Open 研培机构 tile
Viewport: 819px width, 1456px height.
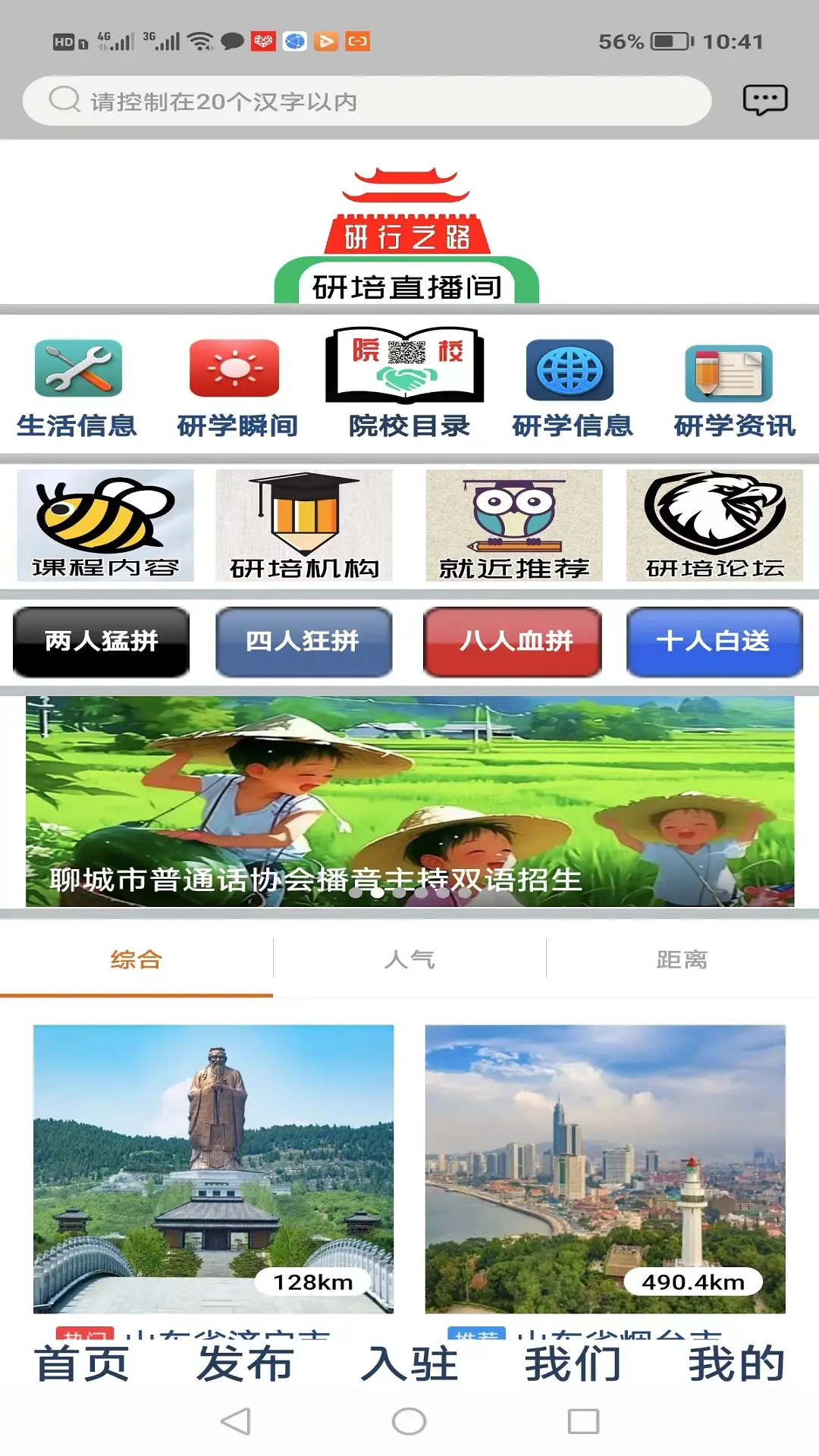coord(303,526)
